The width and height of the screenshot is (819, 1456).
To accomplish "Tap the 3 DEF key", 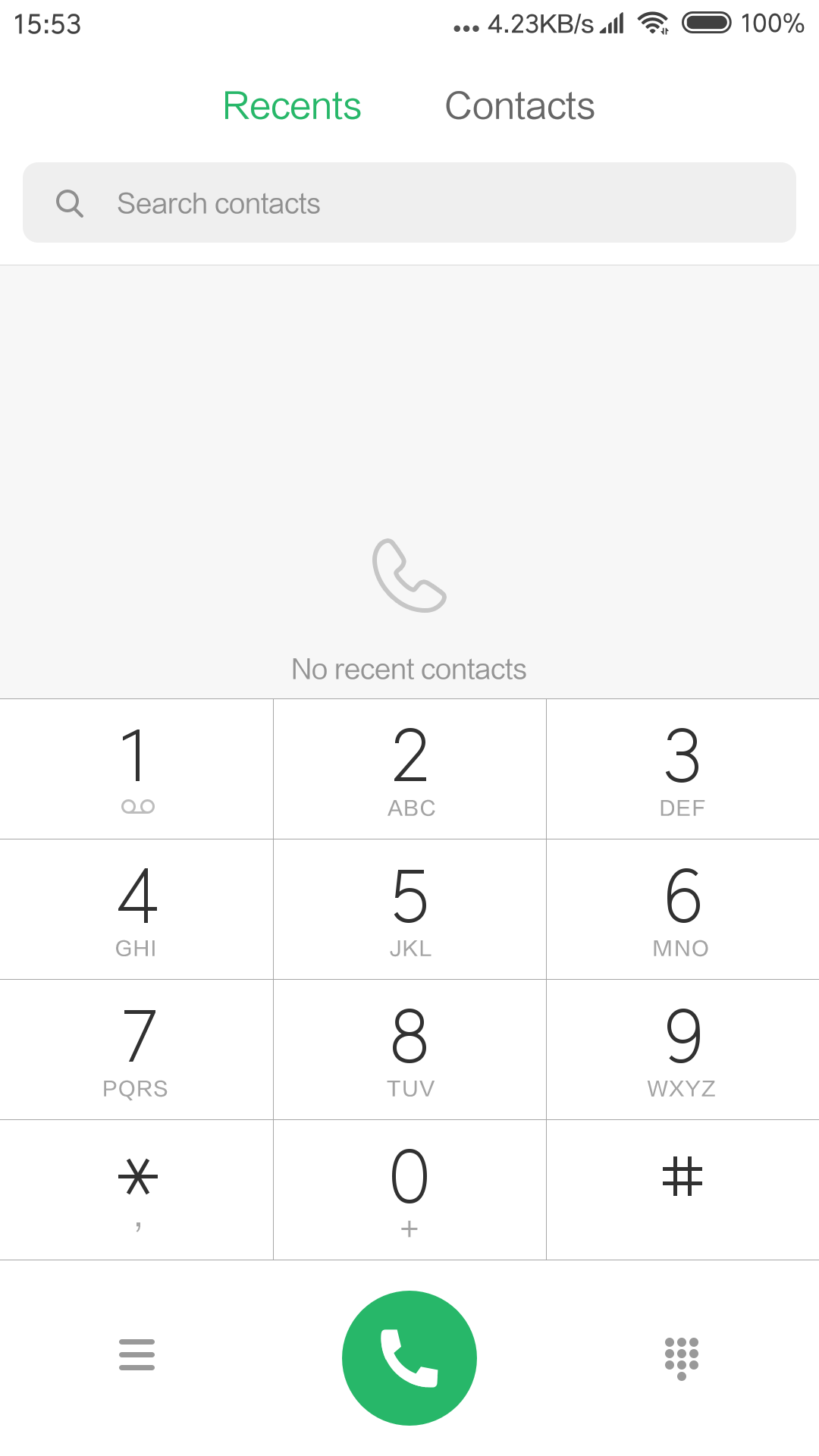I will point(682,769).
